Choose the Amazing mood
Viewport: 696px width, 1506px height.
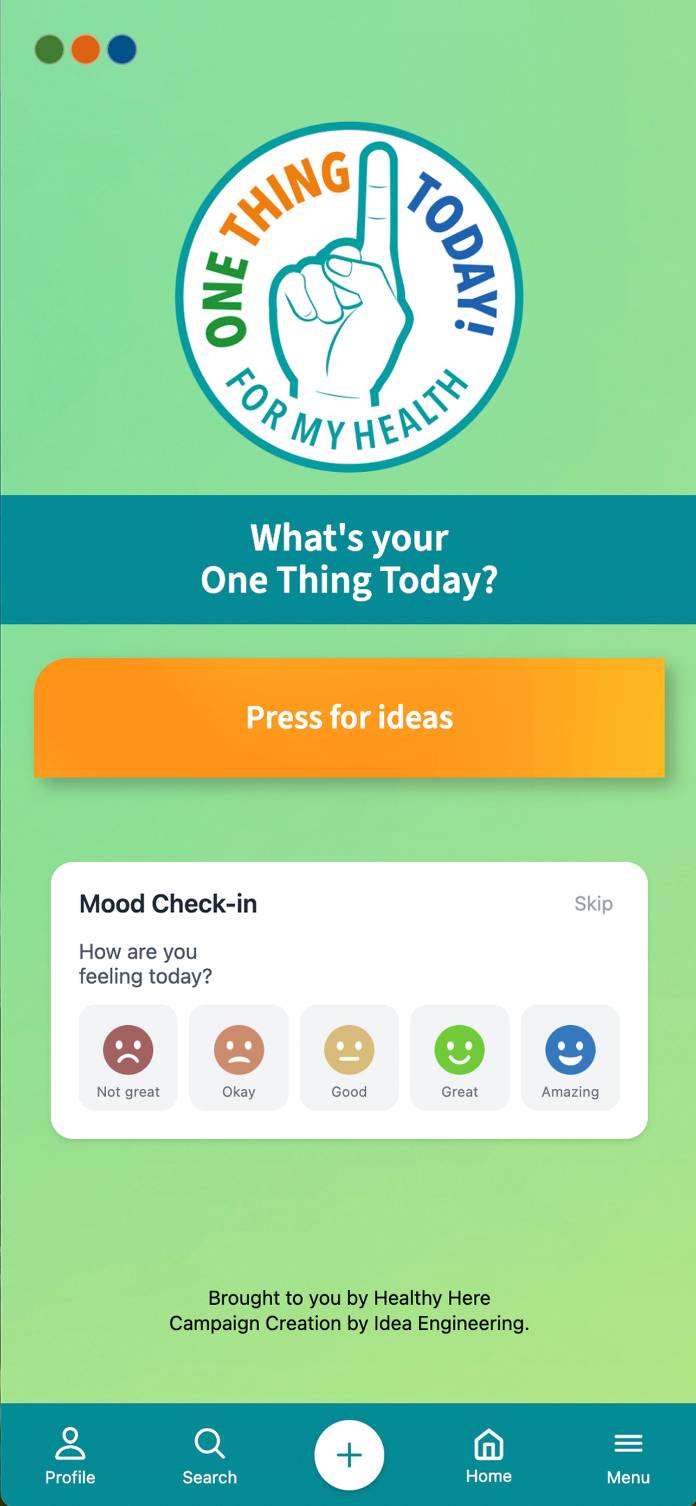point(570,1058)
